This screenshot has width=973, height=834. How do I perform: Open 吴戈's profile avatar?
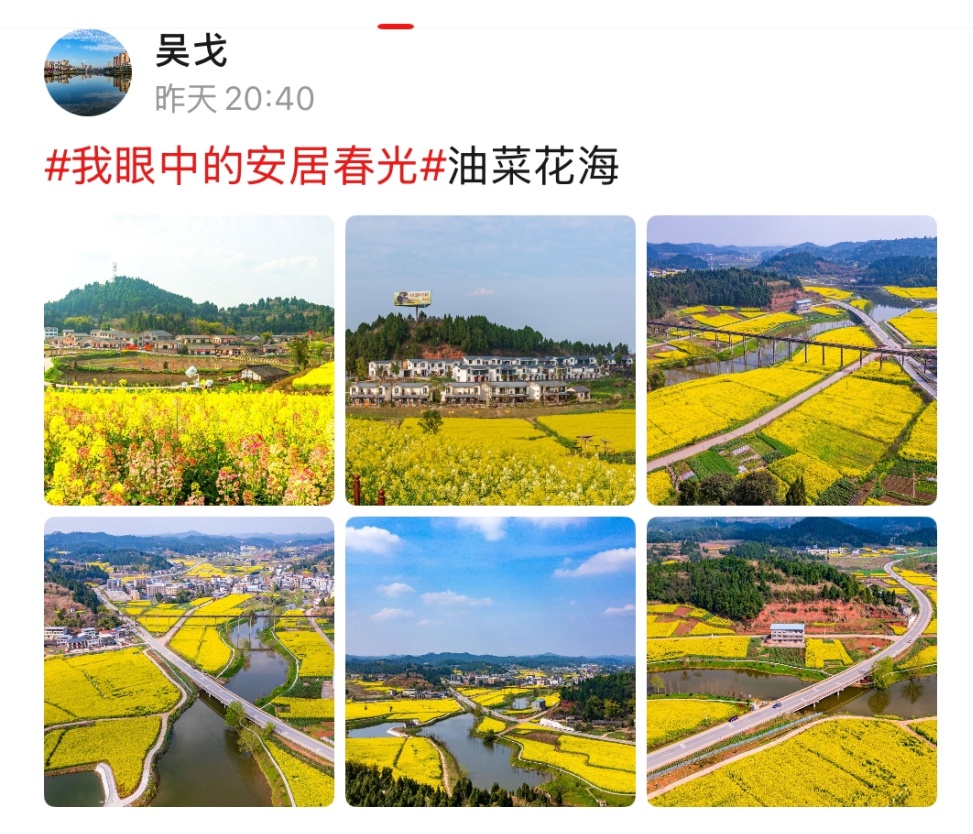88,73
